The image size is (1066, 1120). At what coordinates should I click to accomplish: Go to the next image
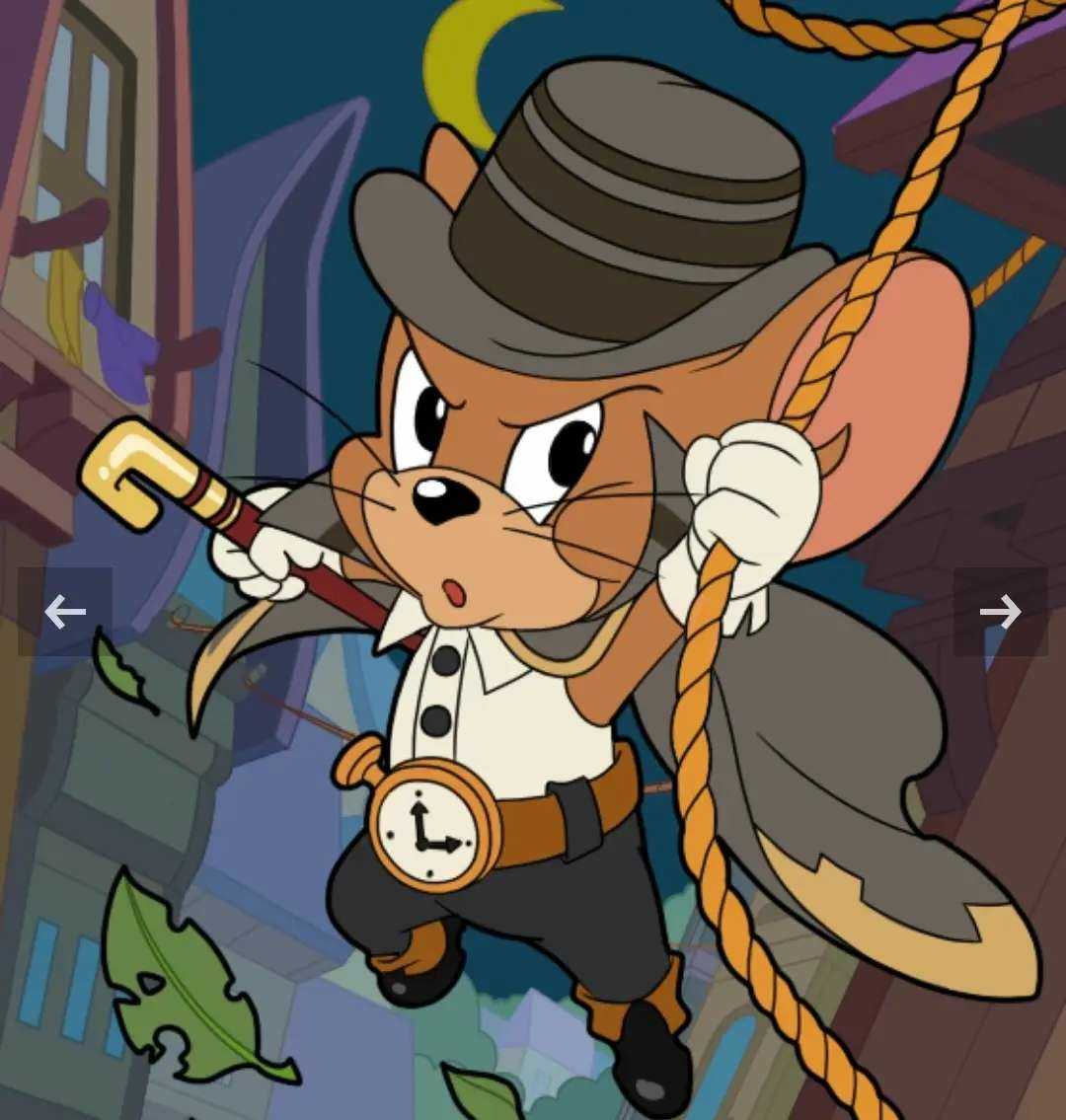(1000, 612)
